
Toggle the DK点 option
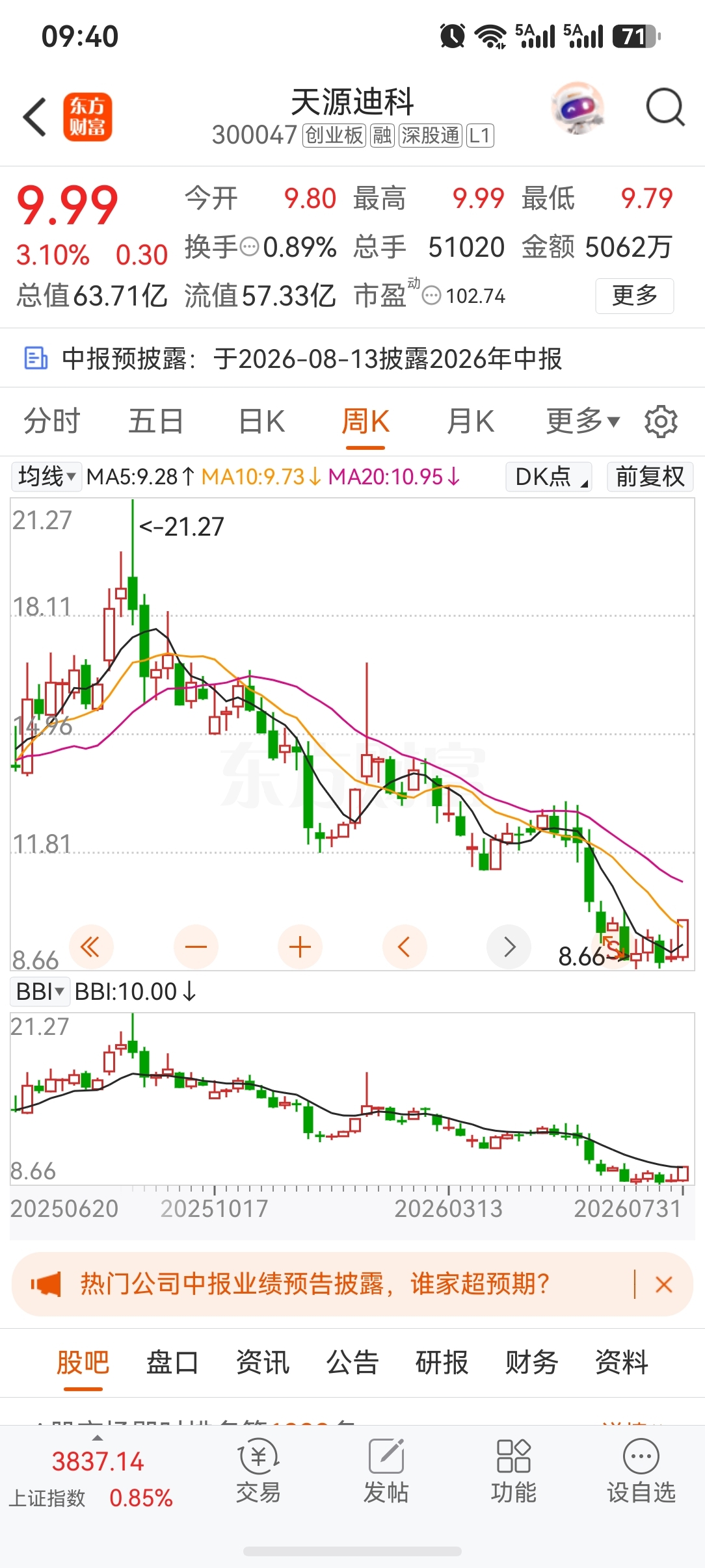pyautogui.click(x=549, y=477)
